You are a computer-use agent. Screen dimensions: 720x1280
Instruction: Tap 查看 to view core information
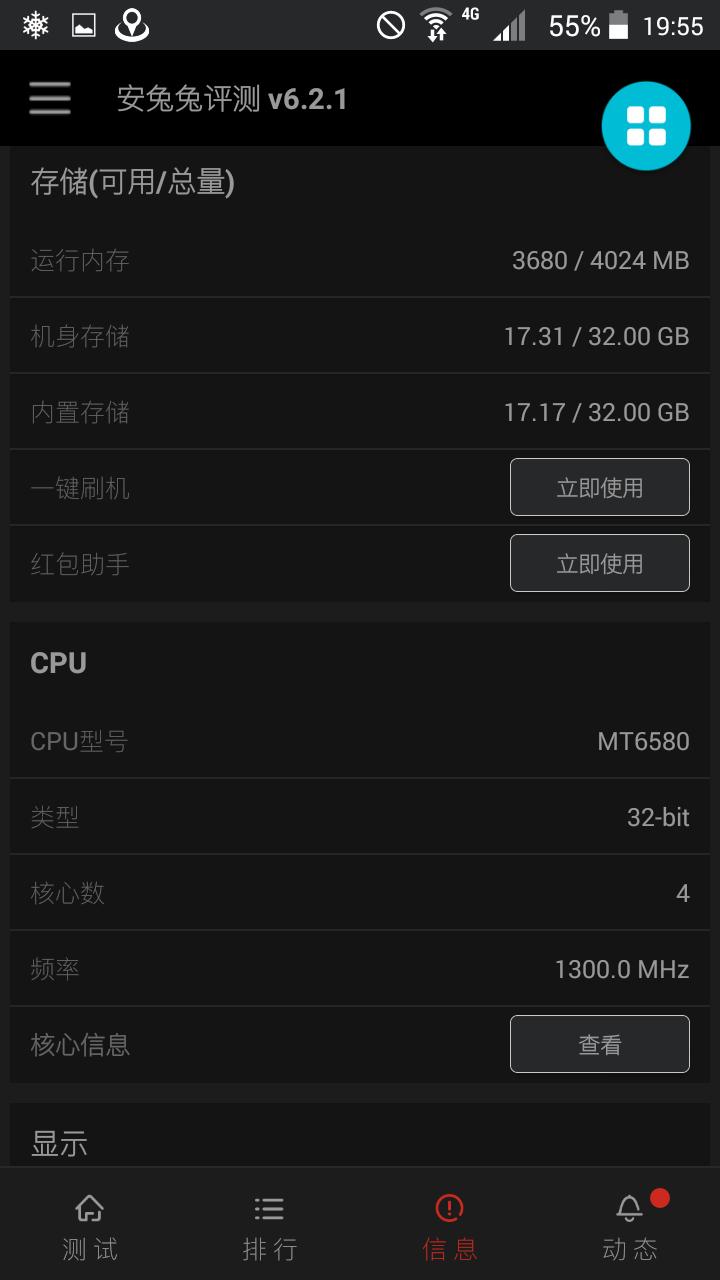click(x=599, y=1043)
